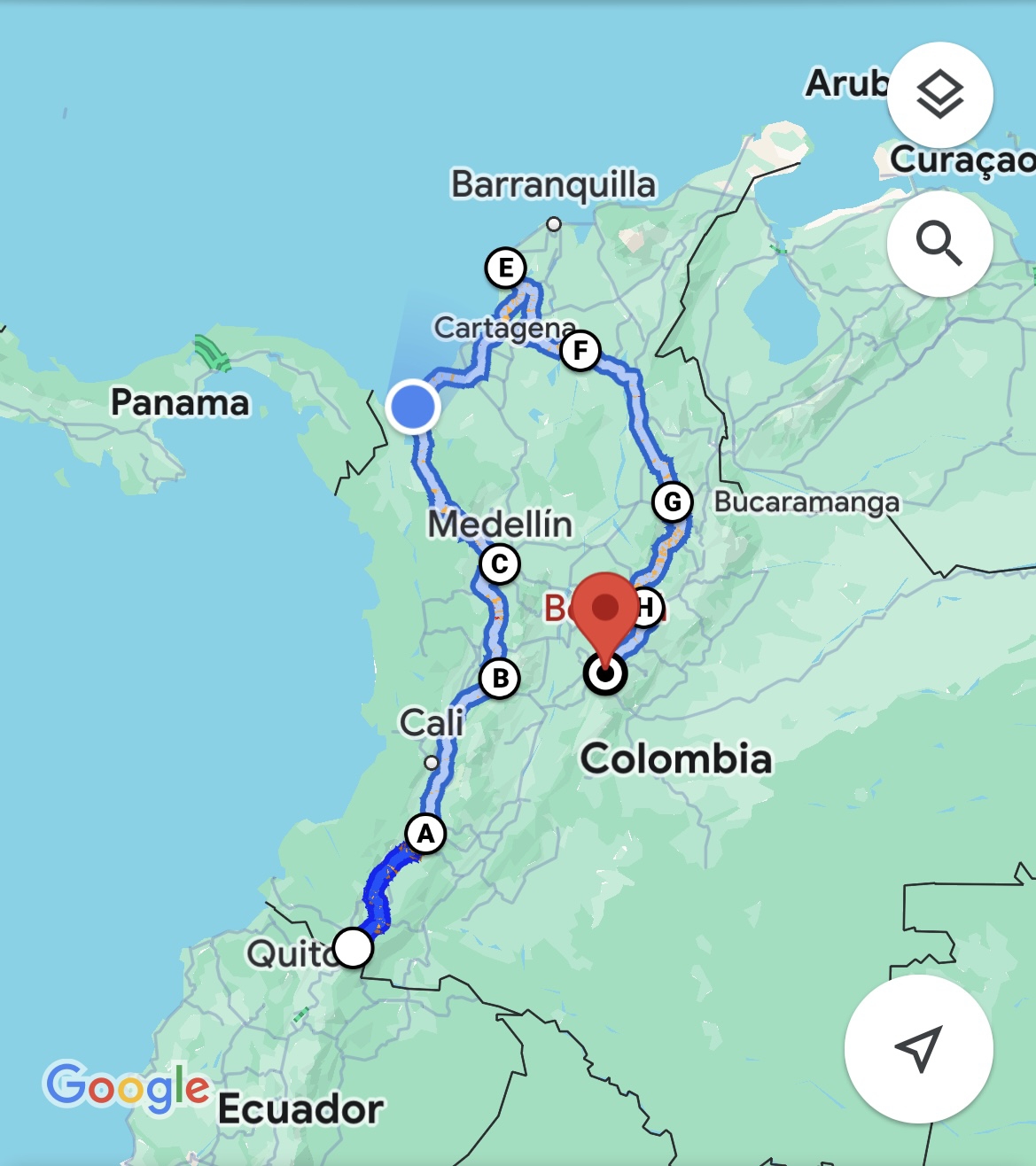
Task: Select waypoint E near Barranquilla
Action: tap(506, 268)
